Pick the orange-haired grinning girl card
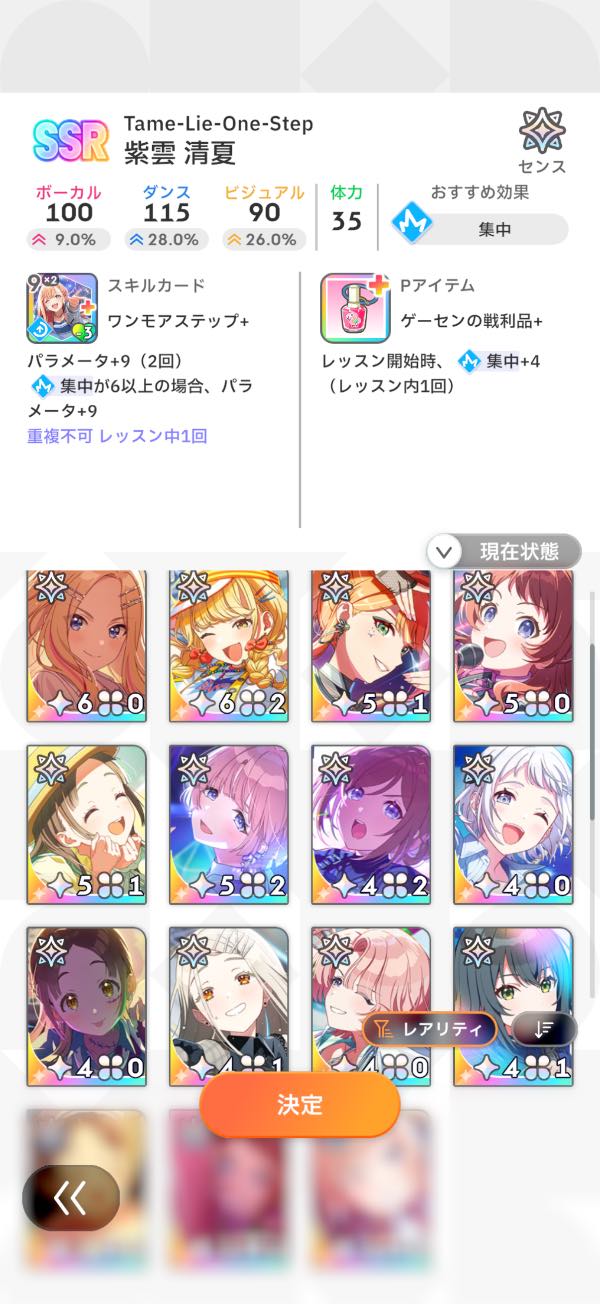Image resolution: width=600 pixels, height=1304 pixels. coord(371,646)
